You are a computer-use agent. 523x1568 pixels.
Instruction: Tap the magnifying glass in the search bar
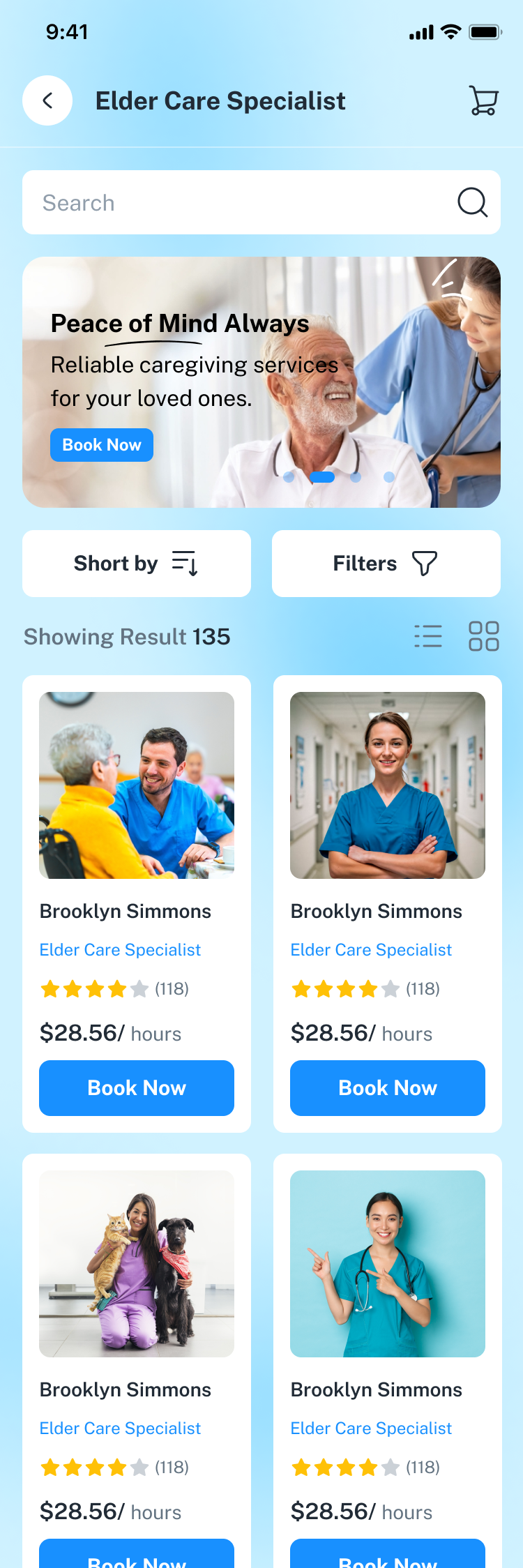(472, 202)
